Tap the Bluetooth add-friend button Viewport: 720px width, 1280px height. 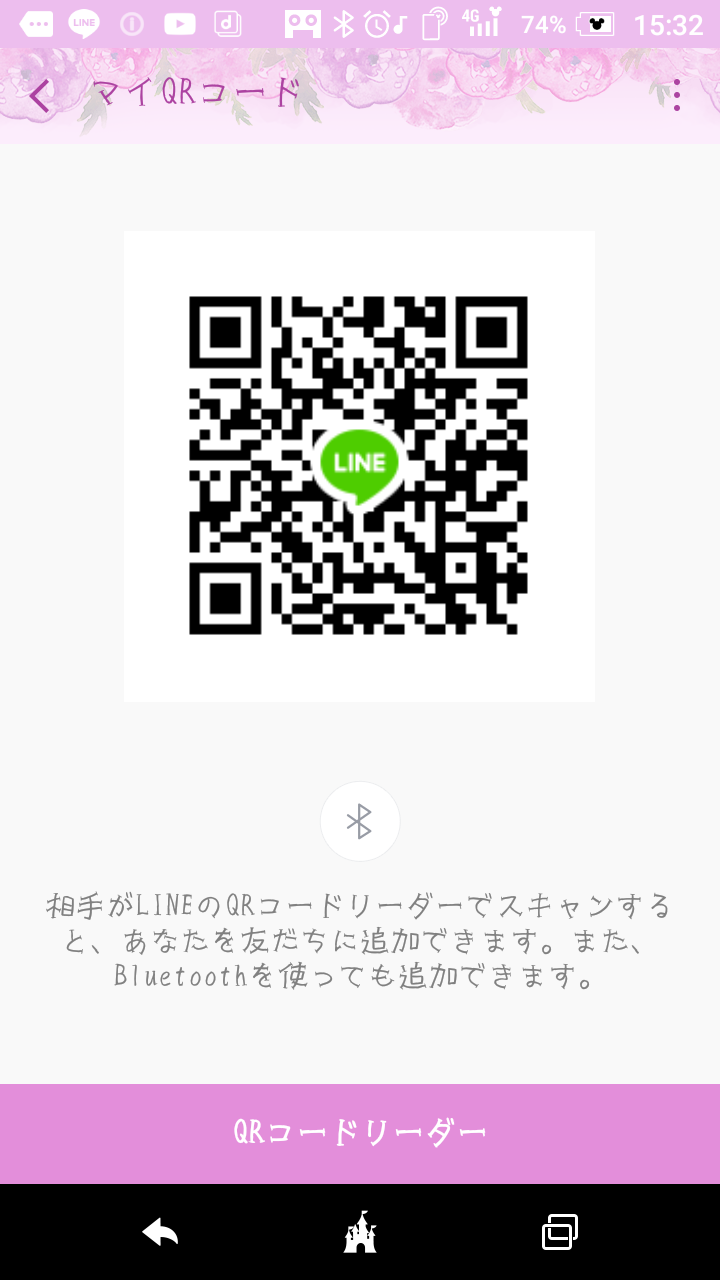click(360, 822)
